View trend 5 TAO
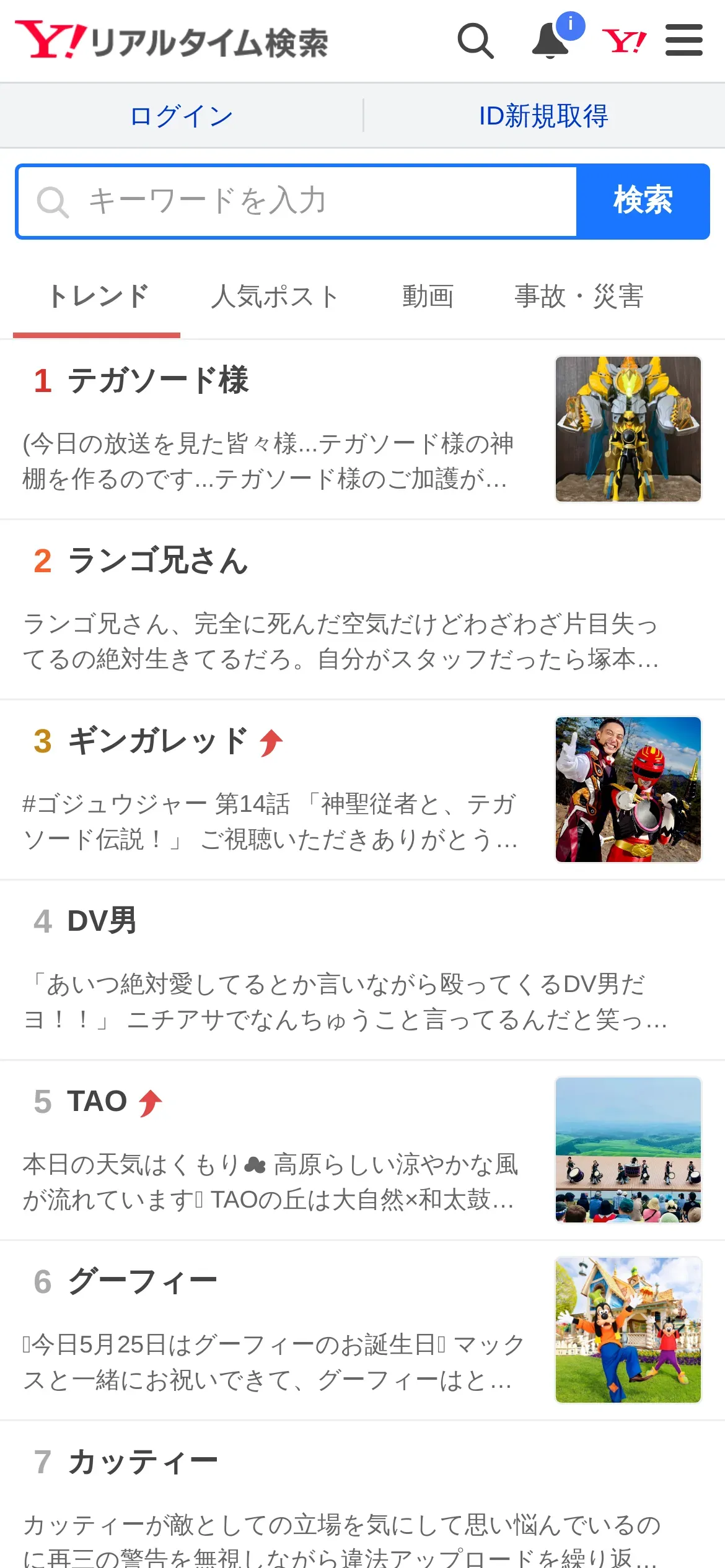The image size is (725, 1568). 97,1102
